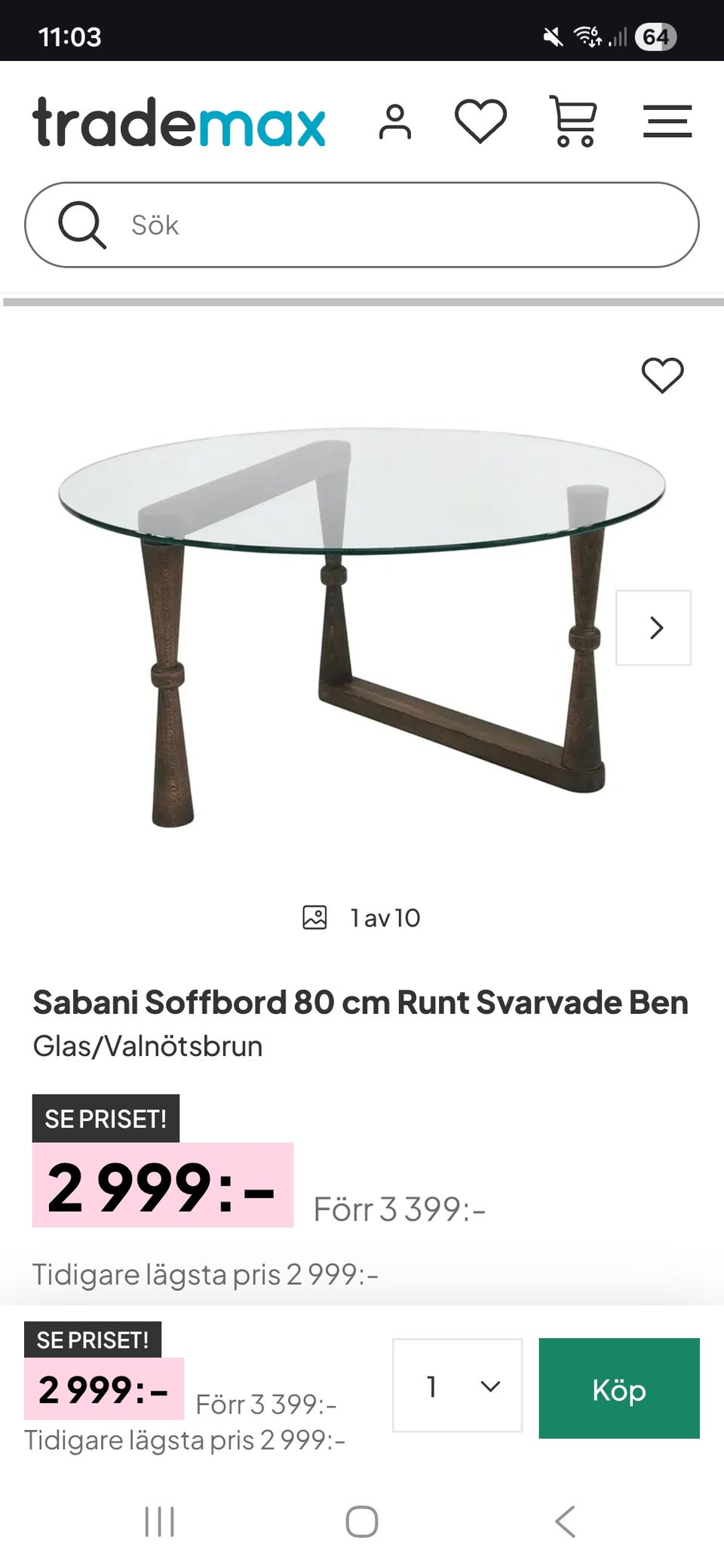
Task: Open the shopping cart
Action: [x=574, y=121]
